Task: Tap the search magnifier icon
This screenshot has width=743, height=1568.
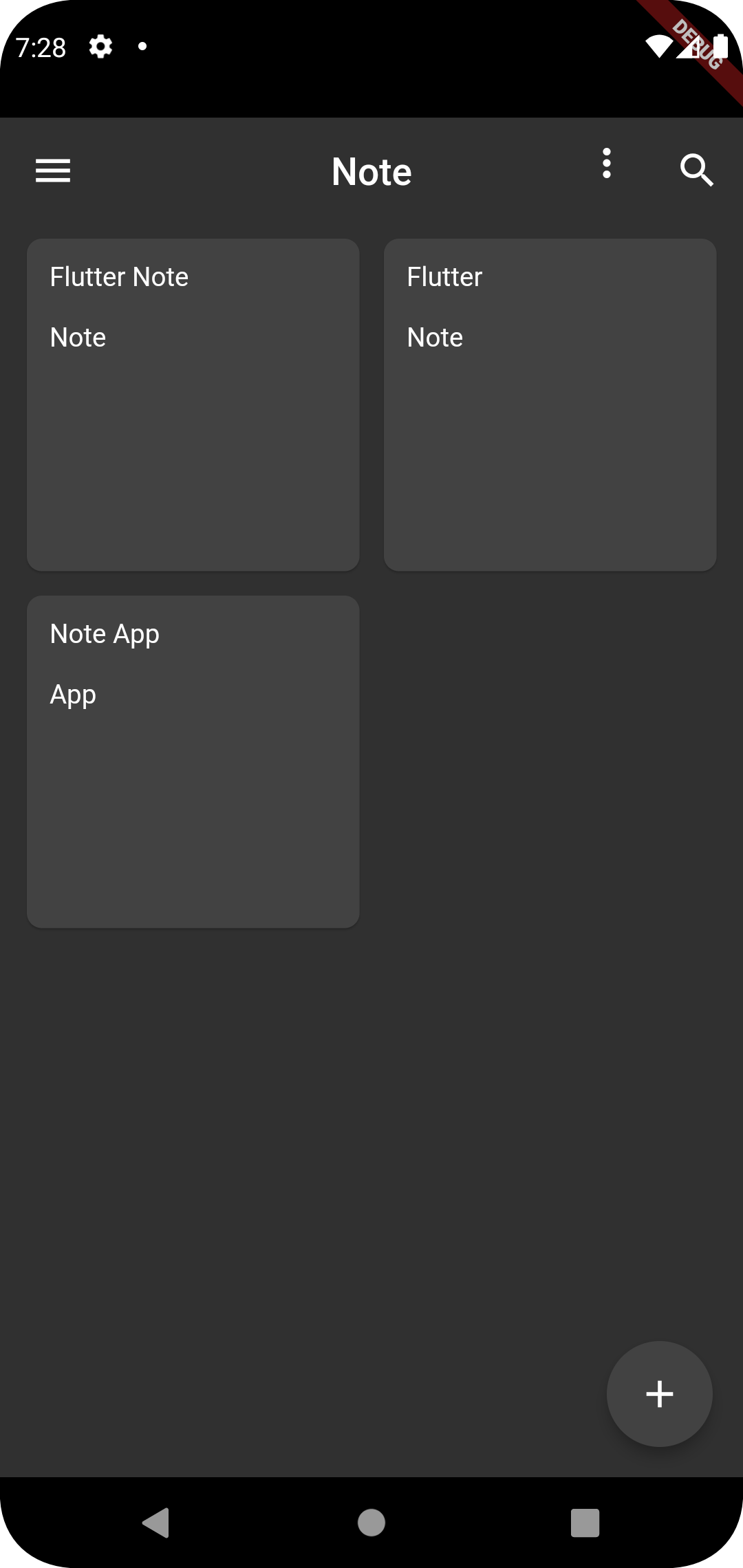Action: click(x=696, y=170)
